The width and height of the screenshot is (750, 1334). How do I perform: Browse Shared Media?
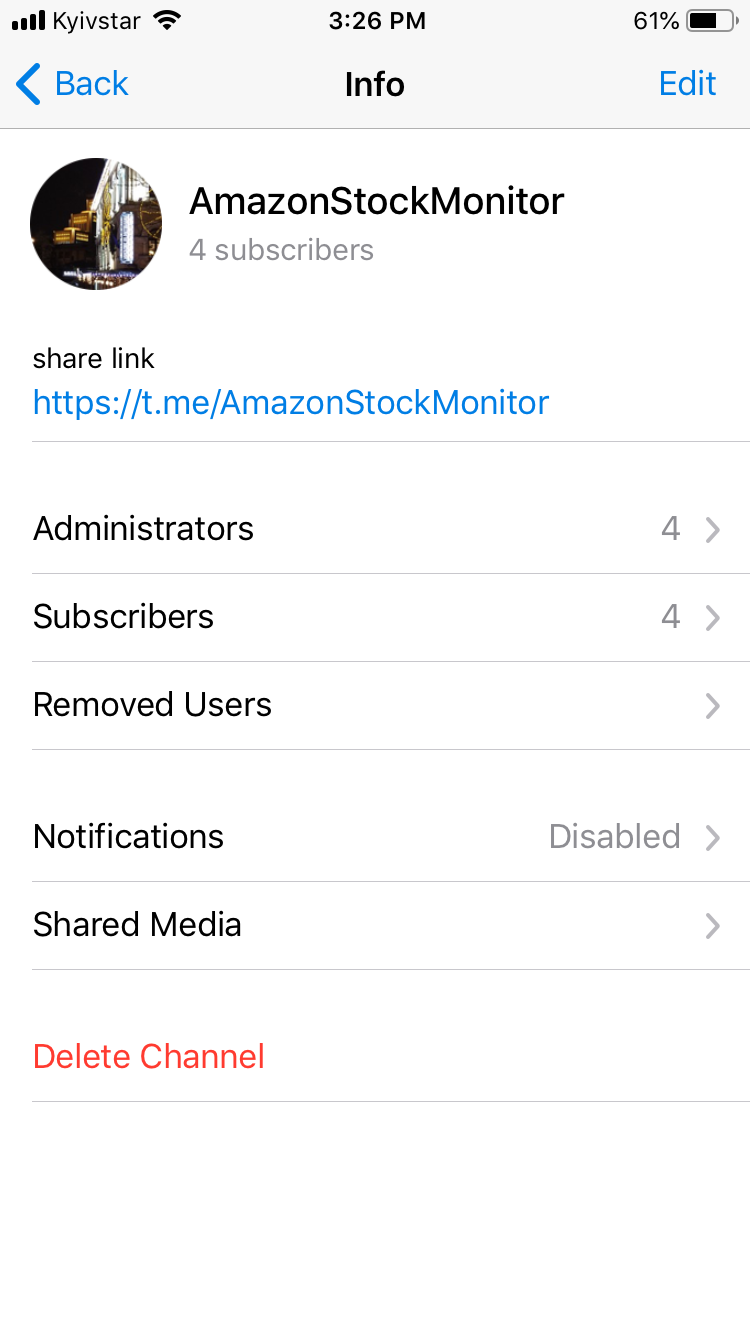[375, 925]
